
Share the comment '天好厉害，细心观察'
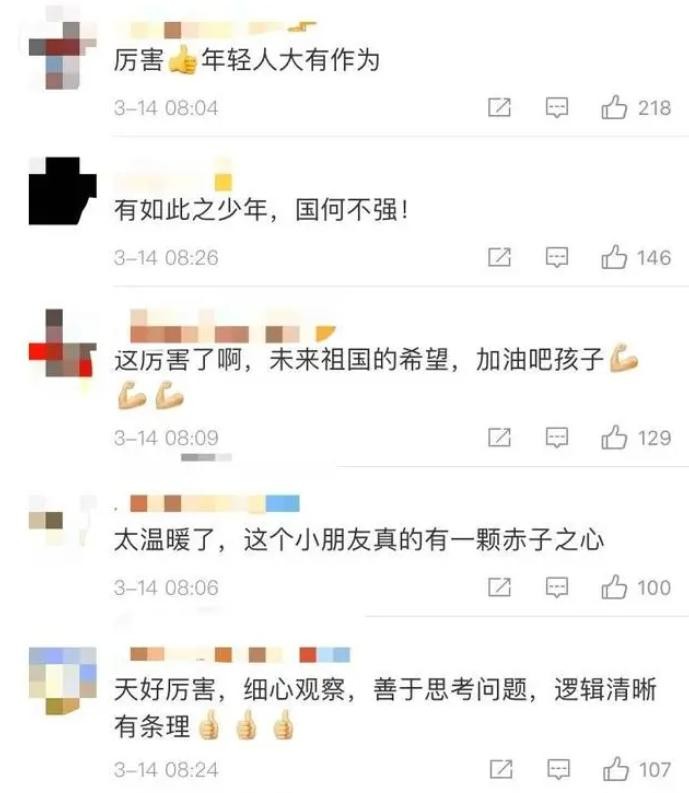[x=499, y=769]
